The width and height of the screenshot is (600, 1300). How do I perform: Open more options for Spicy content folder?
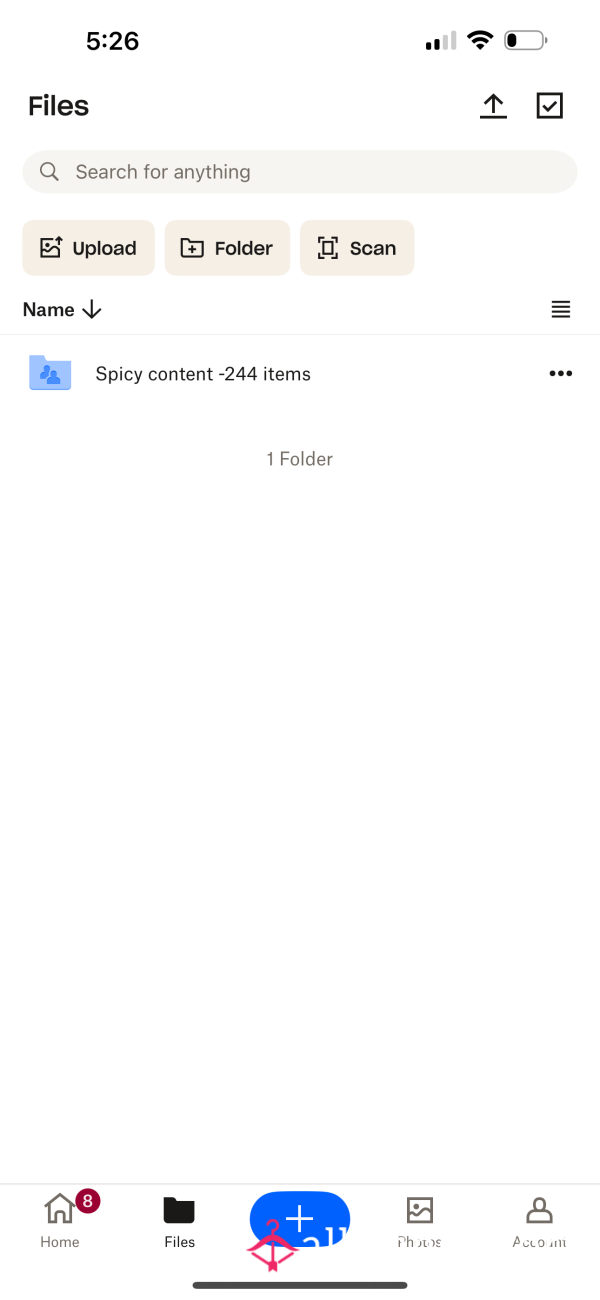click(561, 374)
